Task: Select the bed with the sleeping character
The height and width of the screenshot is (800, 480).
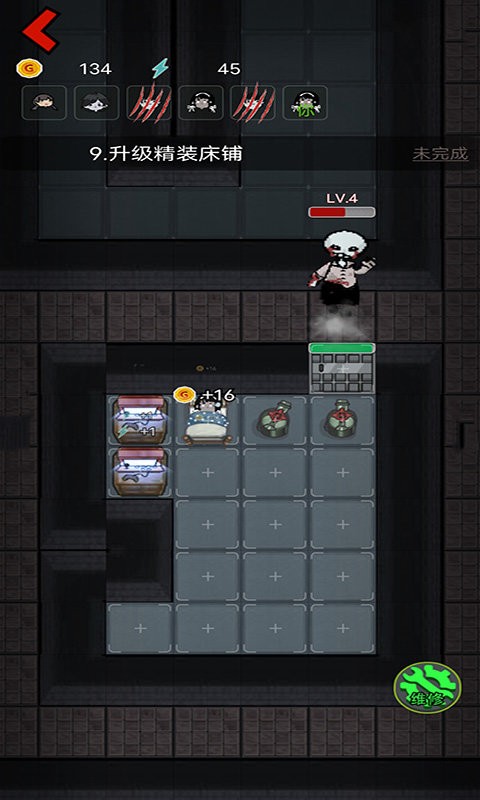Action: coord(207,421)
